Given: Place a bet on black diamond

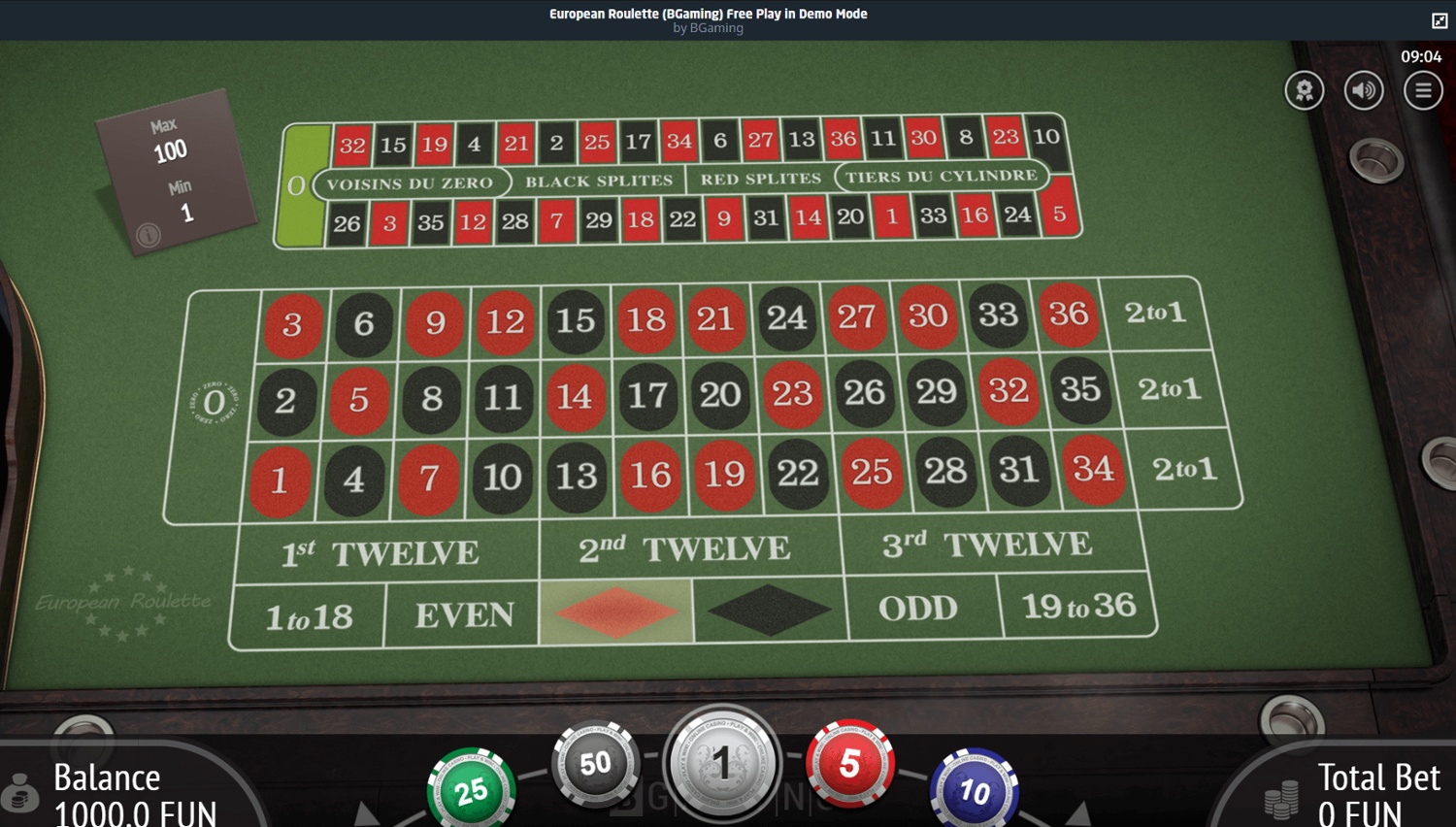Looking at the screenshot, I should tap(769, 610).
